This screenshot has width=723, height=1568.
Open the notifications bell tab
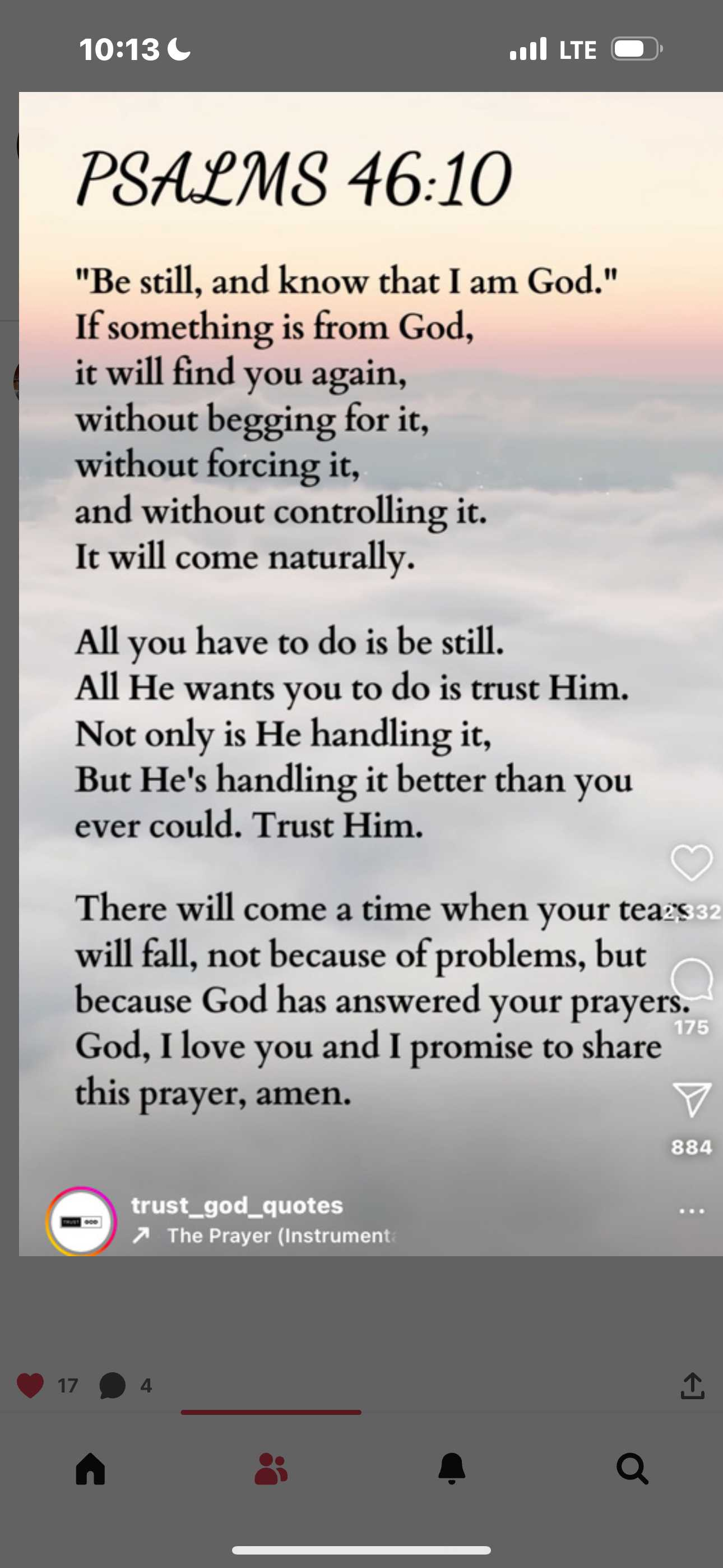[452, 1469]
